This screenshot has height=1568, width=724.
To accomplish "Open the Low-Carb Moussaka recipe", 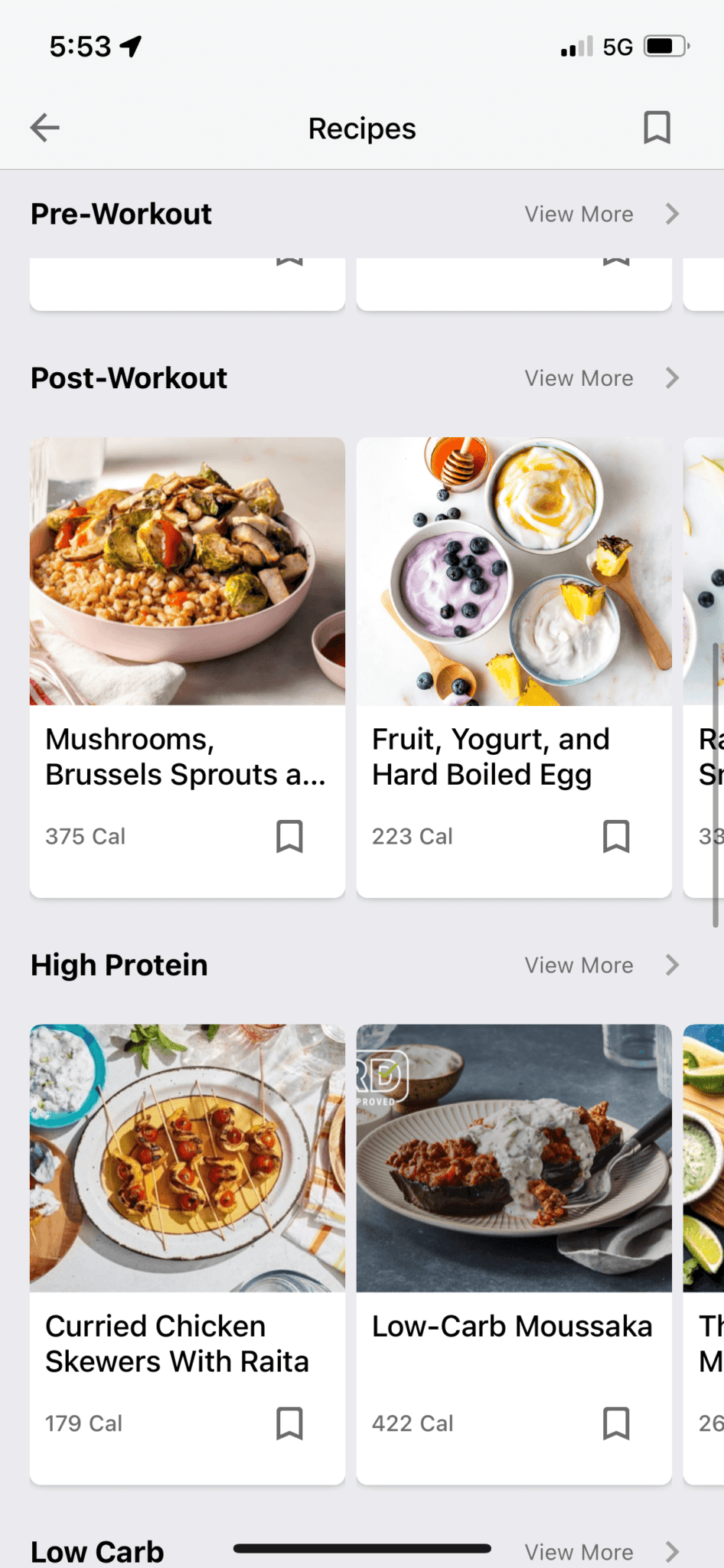I will [514, 1254].
